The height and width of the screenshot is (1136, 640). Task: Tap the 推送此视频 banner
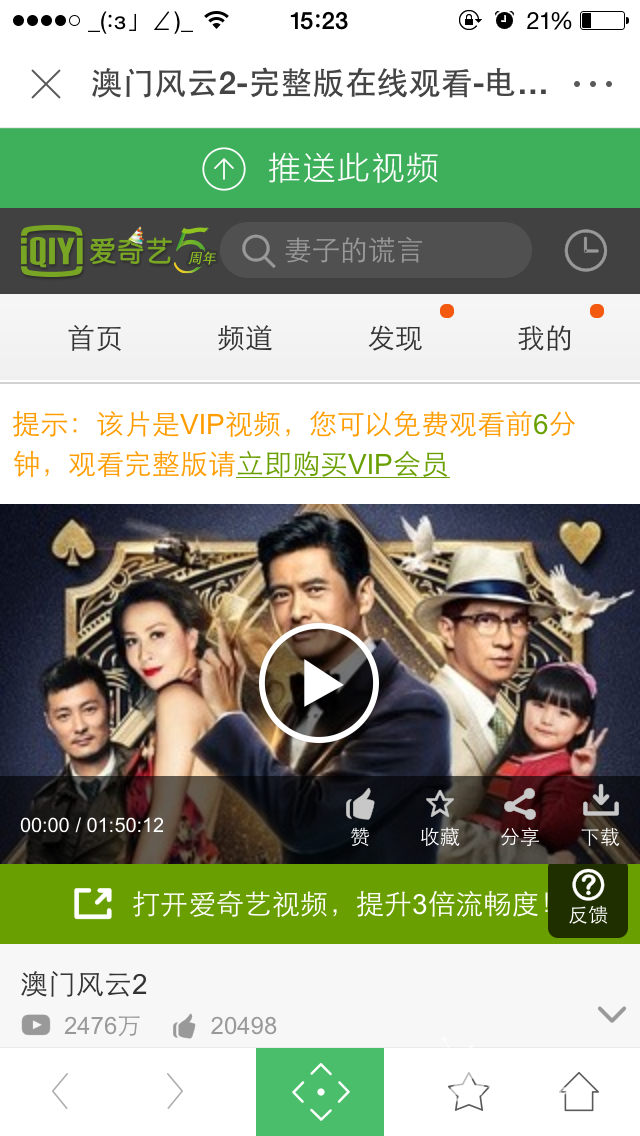pyautogui.click(x=320, y=168)
